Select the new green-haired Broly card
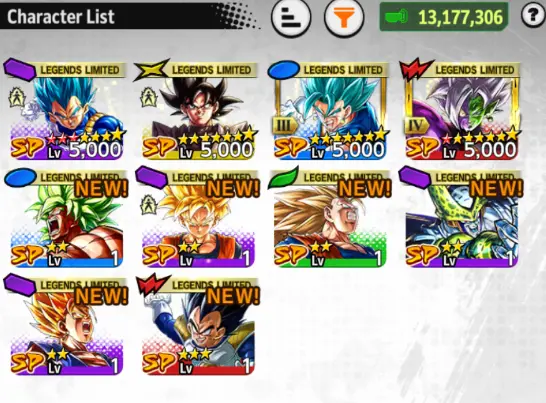Viewport: 546px width, 403px height. [x=66, y=217]
